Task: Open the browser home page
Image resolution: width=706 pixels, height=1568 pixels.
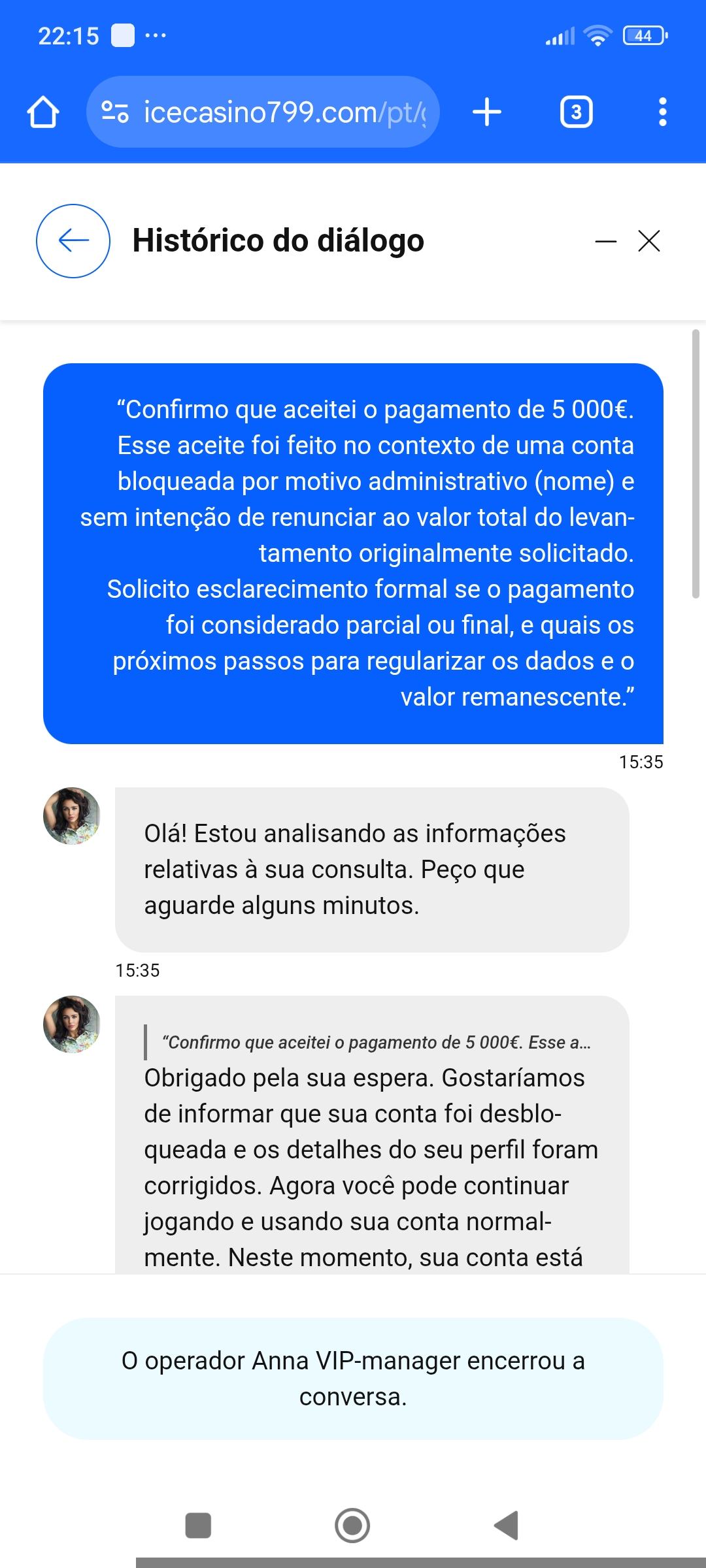Action: 43,112
